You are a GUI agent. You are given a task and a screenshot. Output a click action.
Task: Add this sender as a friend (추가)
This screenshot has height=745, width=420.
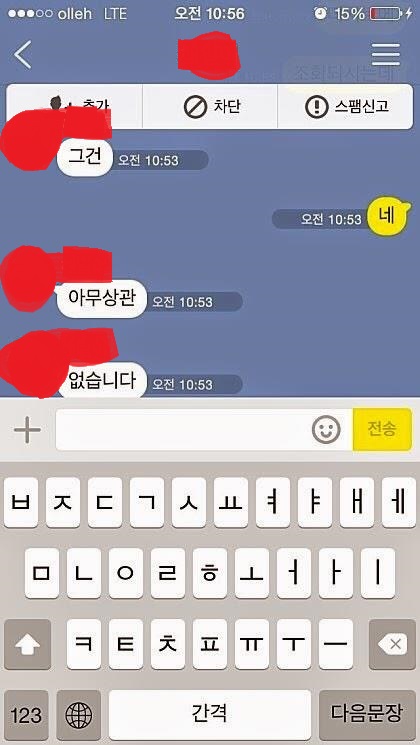point(75,106)
